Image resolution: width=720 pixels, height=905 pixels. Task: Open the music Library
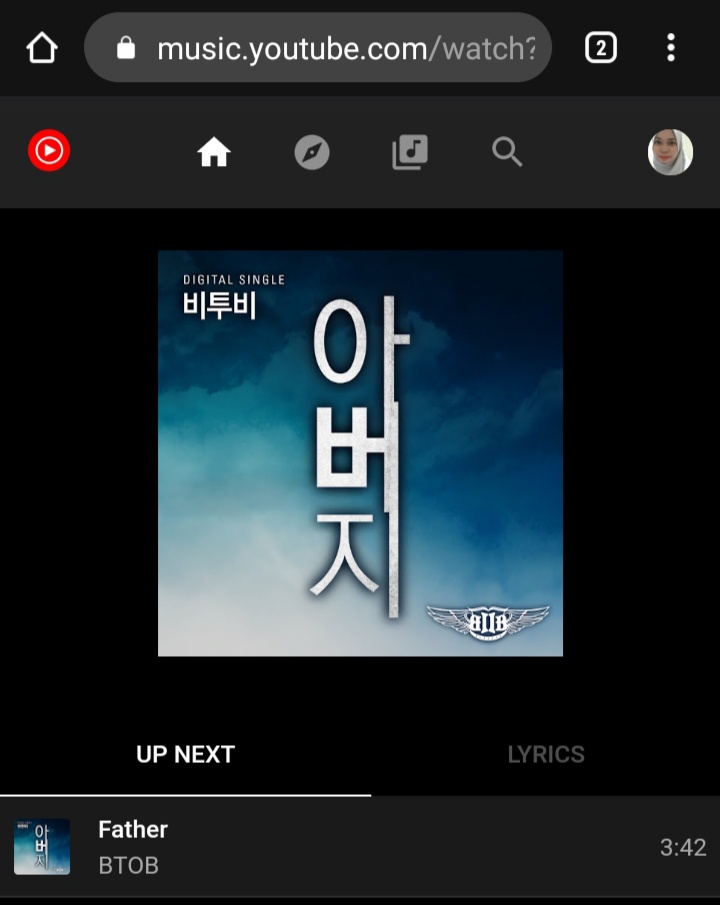tap(410, 152)
